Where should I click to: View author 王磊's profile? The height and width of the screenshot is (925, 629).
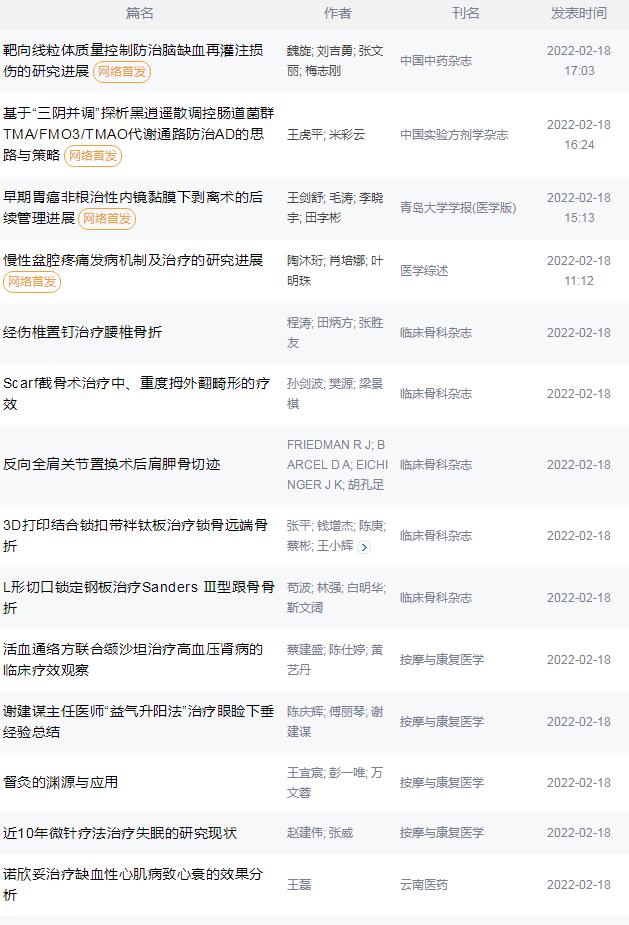point(300,884)
